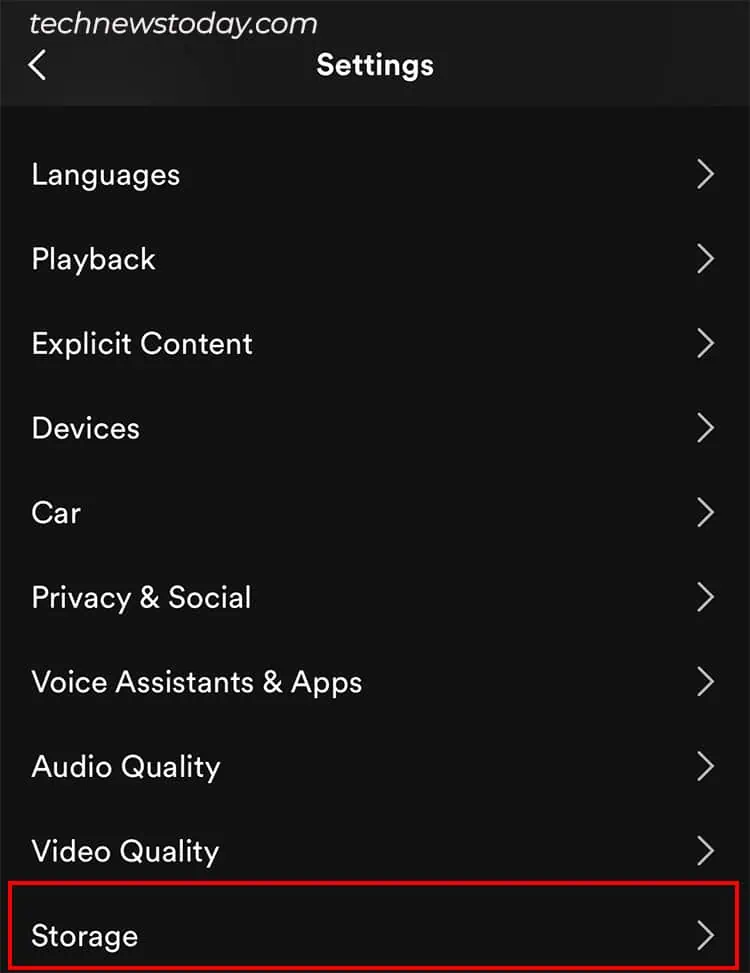
Task: Tap the Settings title heading
Action: click(375, 64)
